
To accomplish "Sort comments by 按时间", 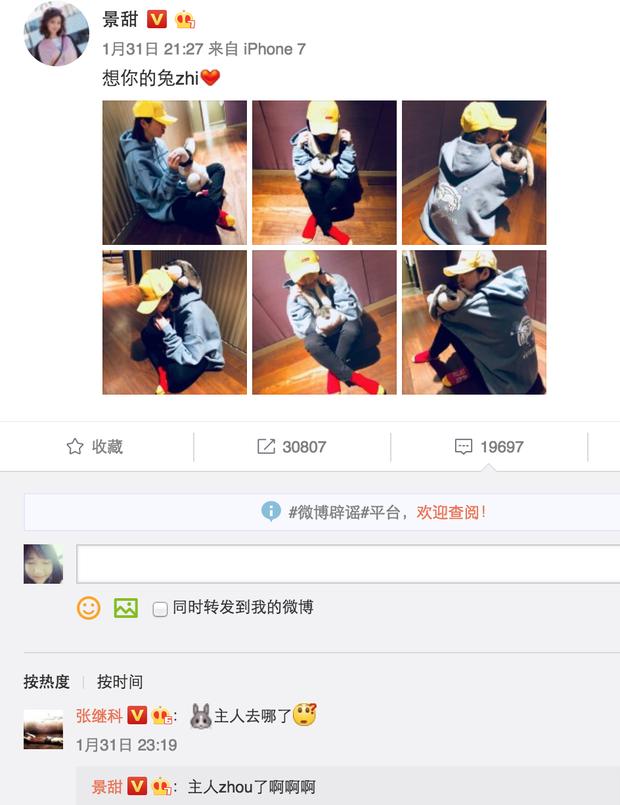I will pos(120,682).
